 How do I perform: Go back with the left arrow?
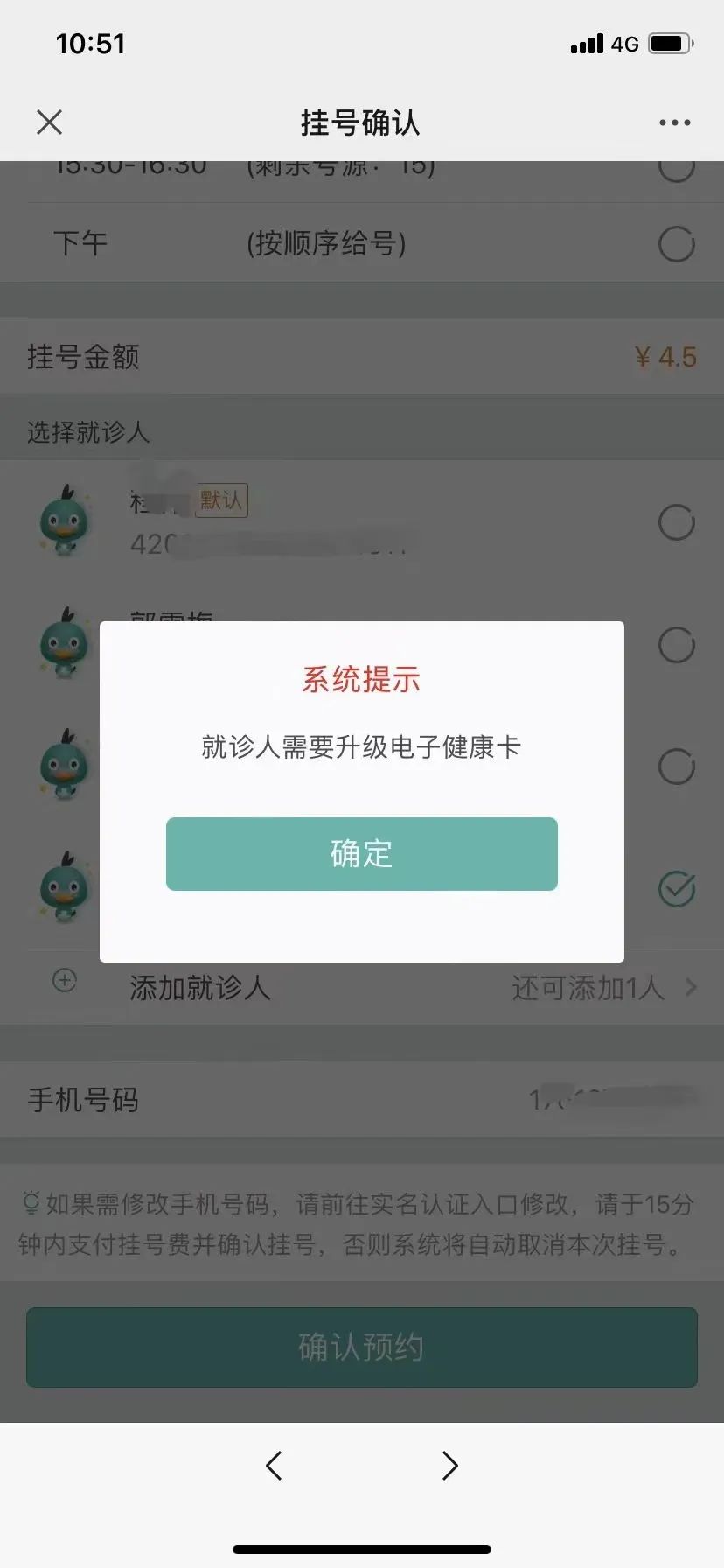click(274, 1465)
